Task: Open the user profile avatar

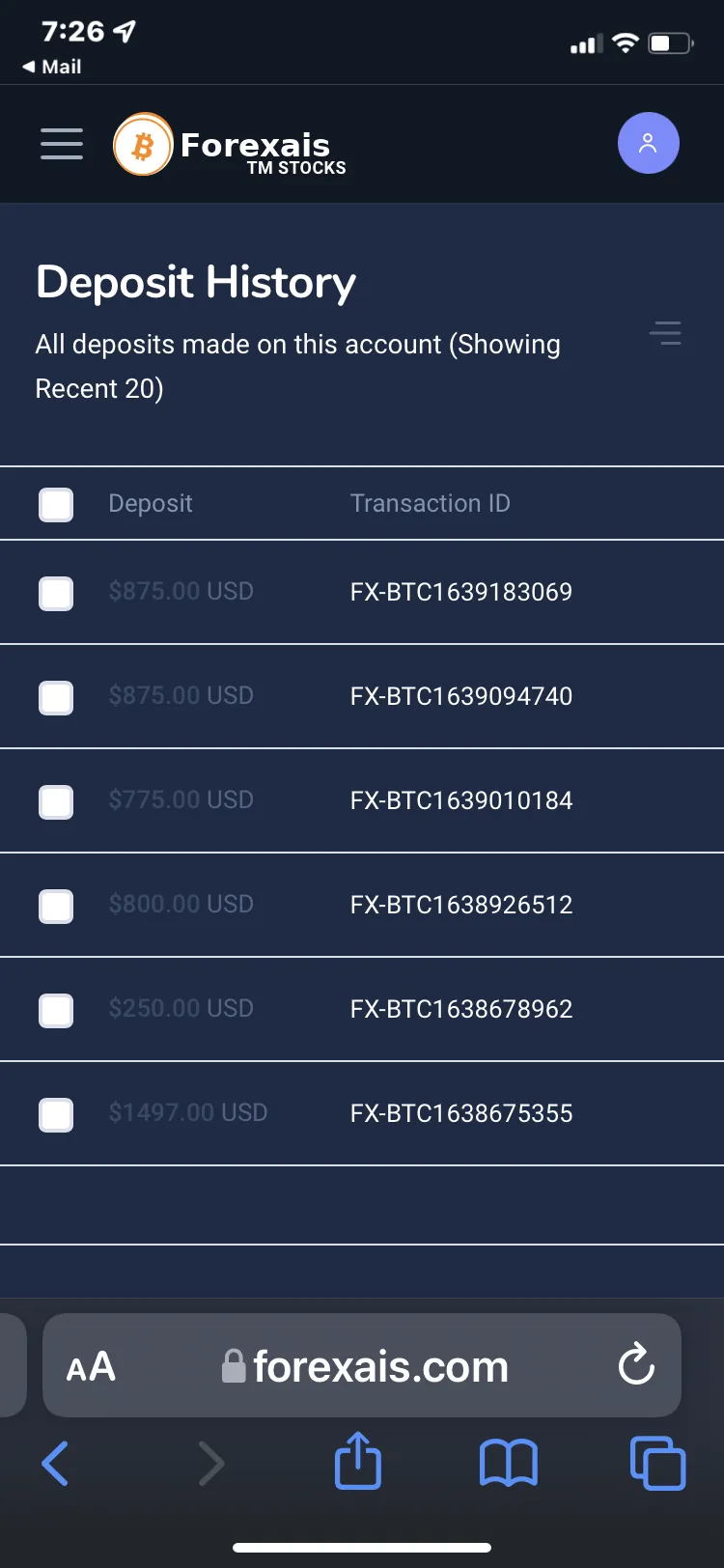Action: point(649,143)
